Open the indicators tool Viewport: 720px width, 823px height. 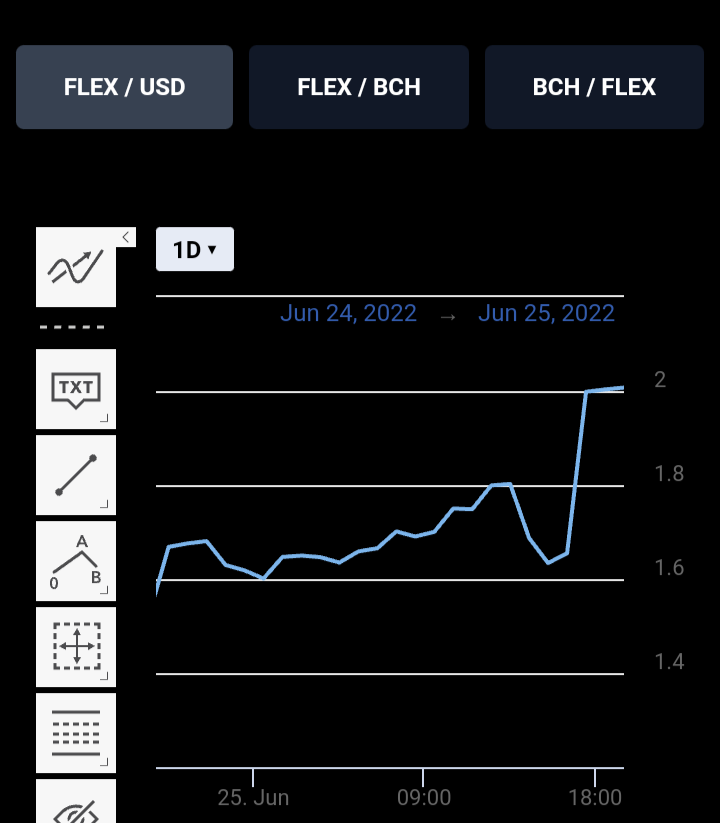pos(76,267)
